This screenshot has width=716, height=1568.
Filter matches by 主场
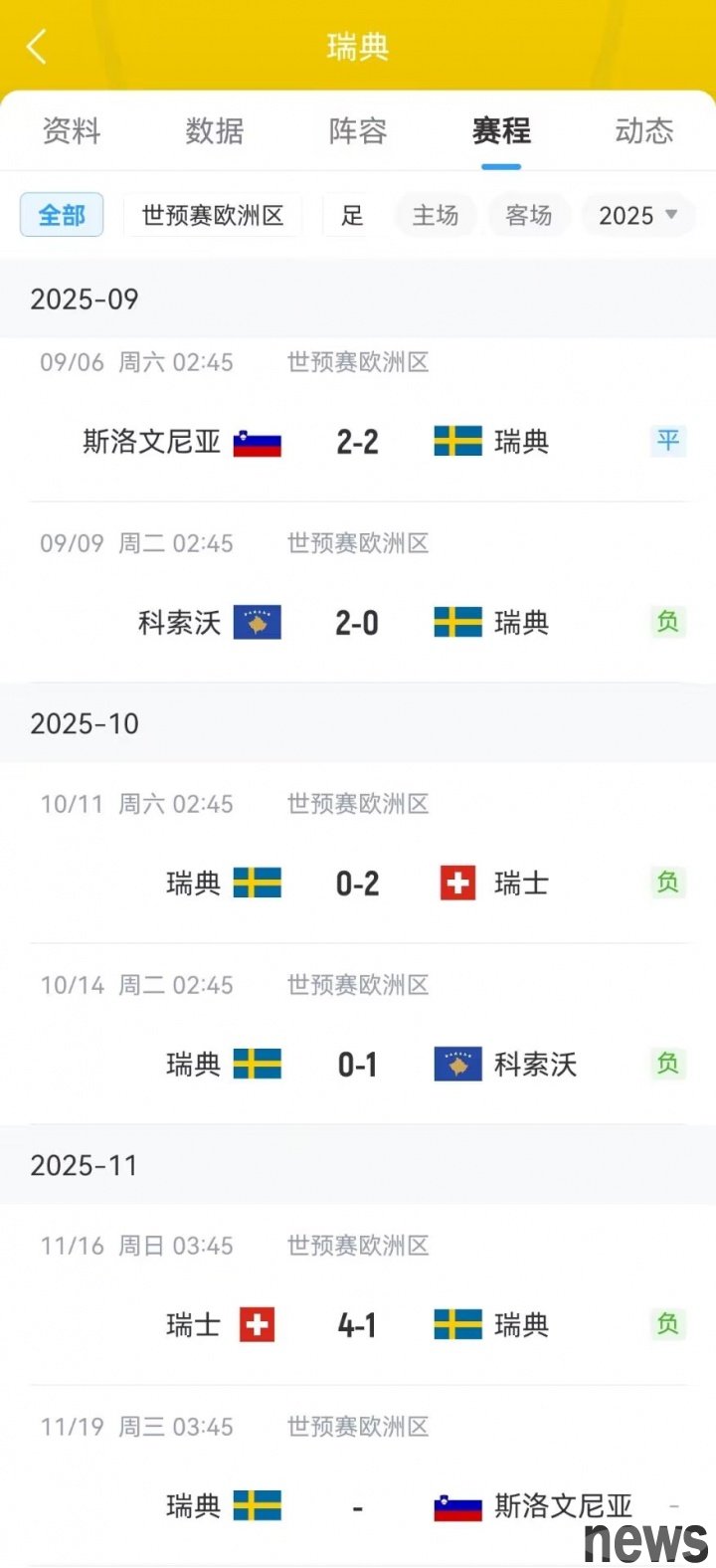pyautogui.click(x=436, y=215)
